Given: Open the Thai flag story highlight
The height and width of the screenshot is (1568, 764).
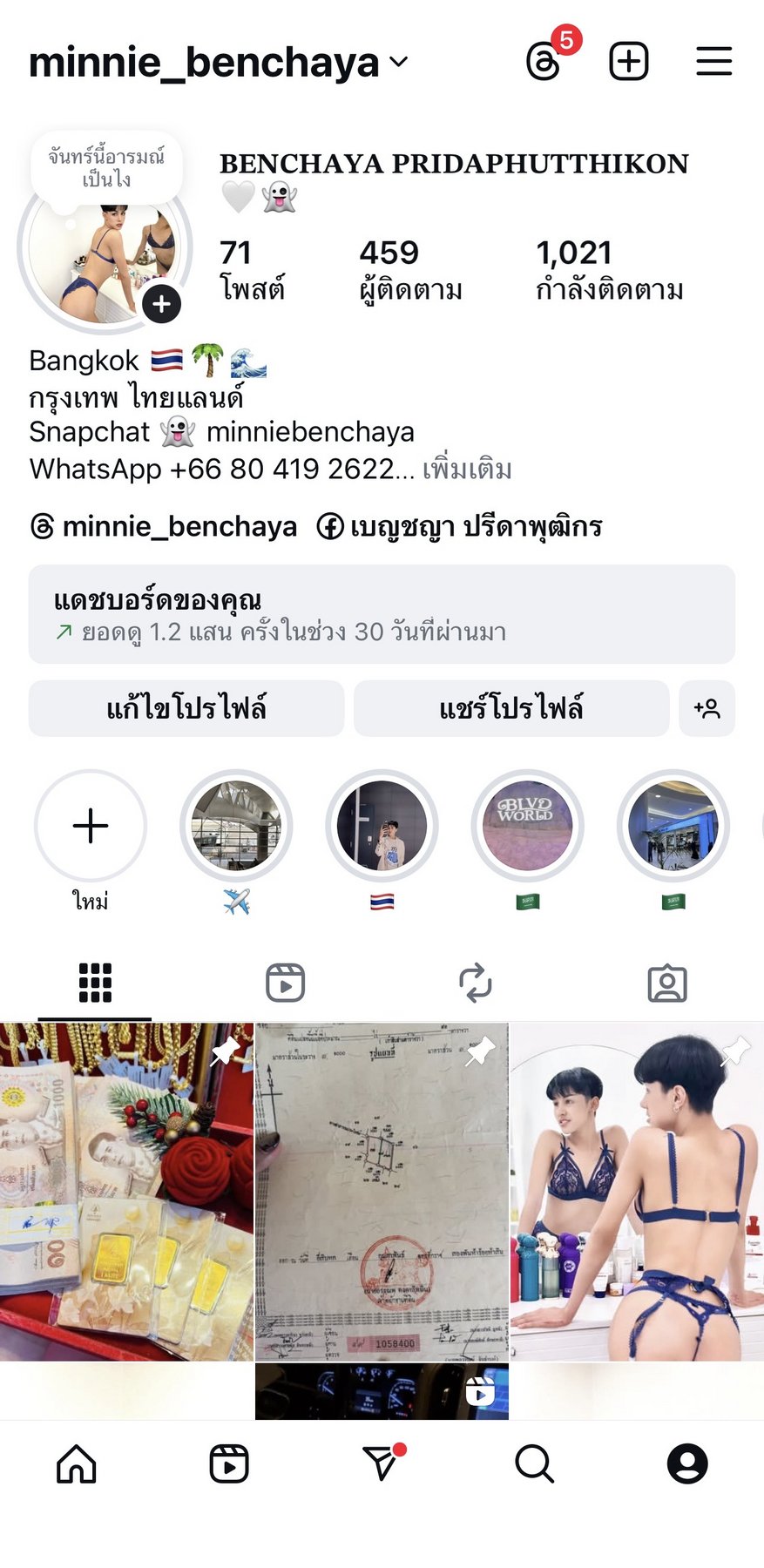Looking at the screenshot, I should pos(382,826).
